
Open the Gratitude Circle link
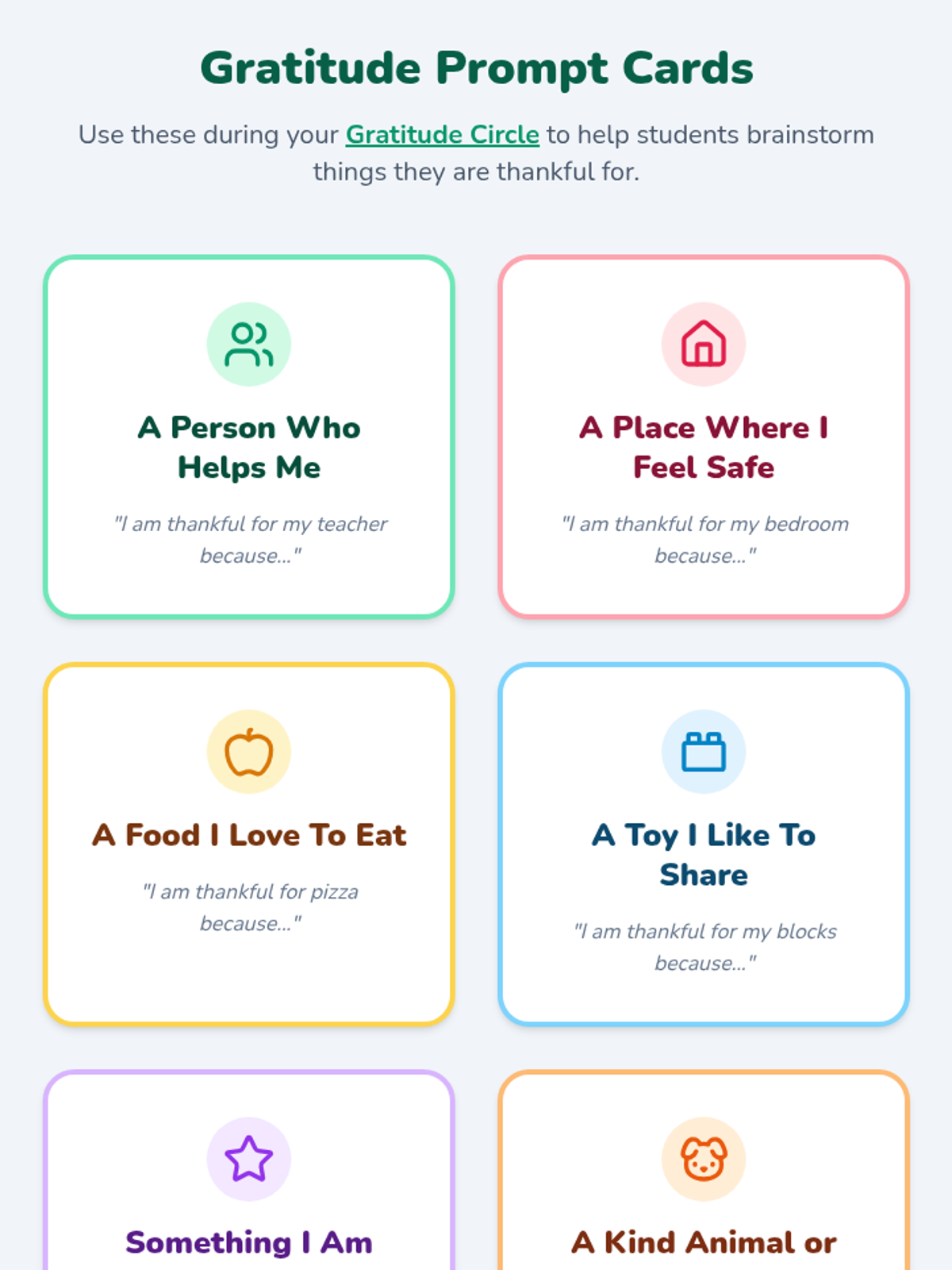pos(442,135)
